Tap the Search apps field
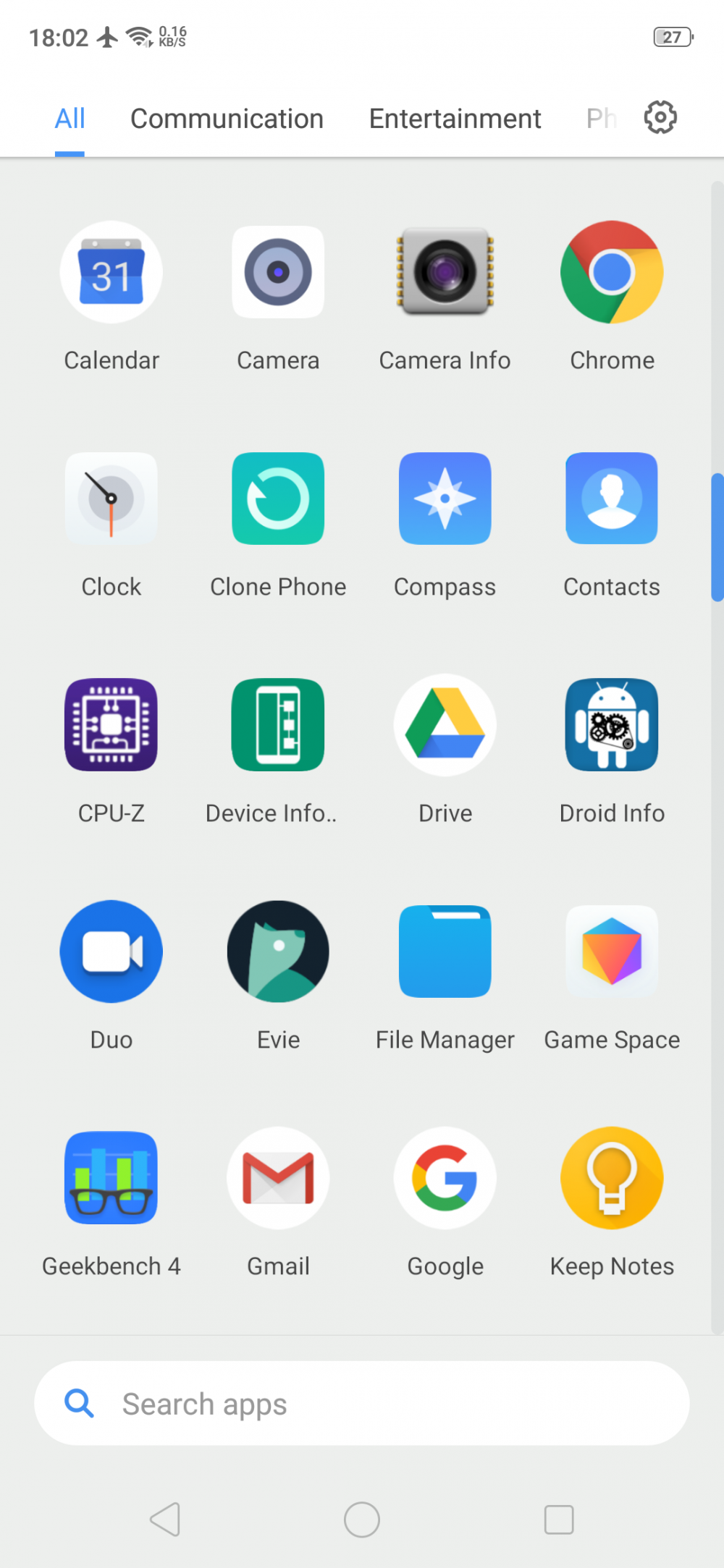This screenshot has width=724, height=1568. 362,1404
